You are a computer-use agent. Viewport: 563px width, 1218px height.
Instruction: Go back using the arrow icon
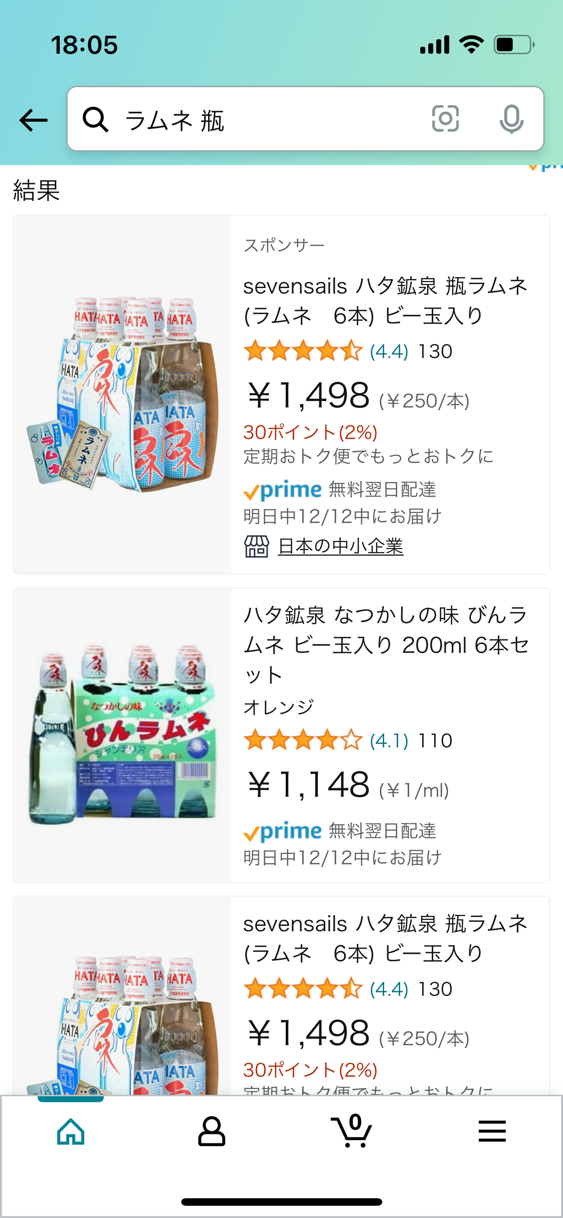(33, 120)
